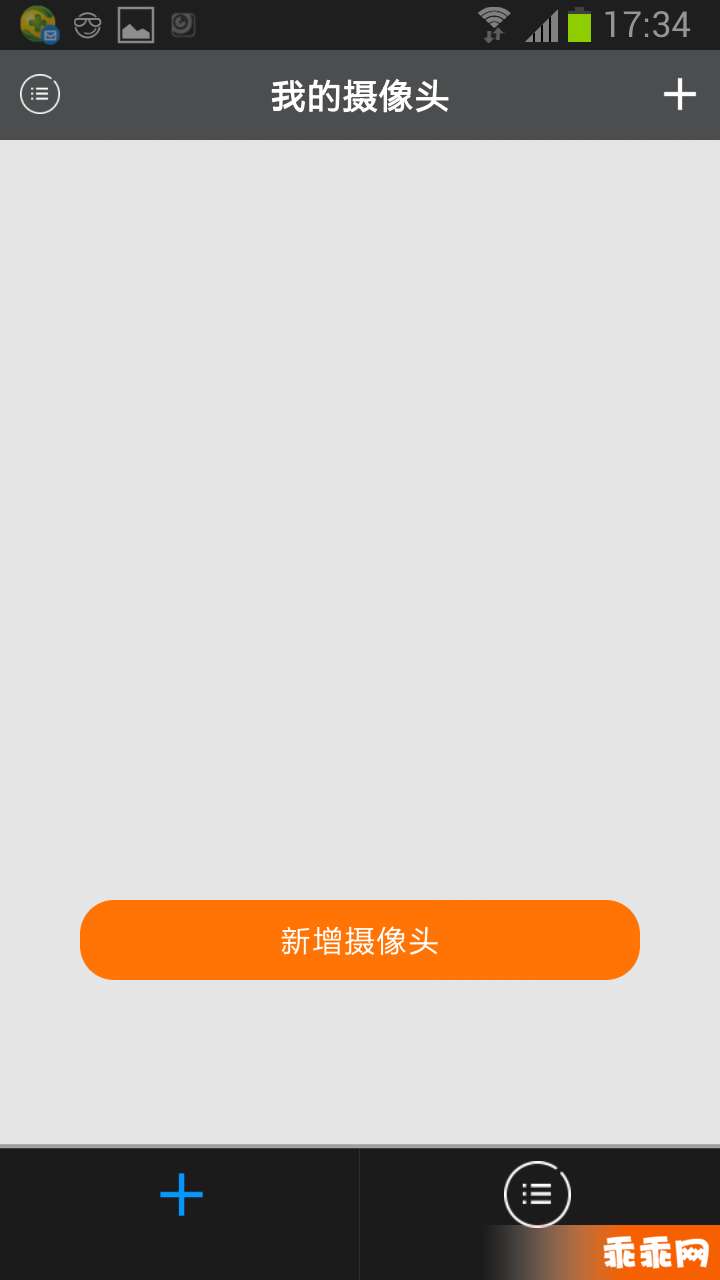
Task: Open the list menu icon beside 我的摄像头 title
Action: click(40, 95)
